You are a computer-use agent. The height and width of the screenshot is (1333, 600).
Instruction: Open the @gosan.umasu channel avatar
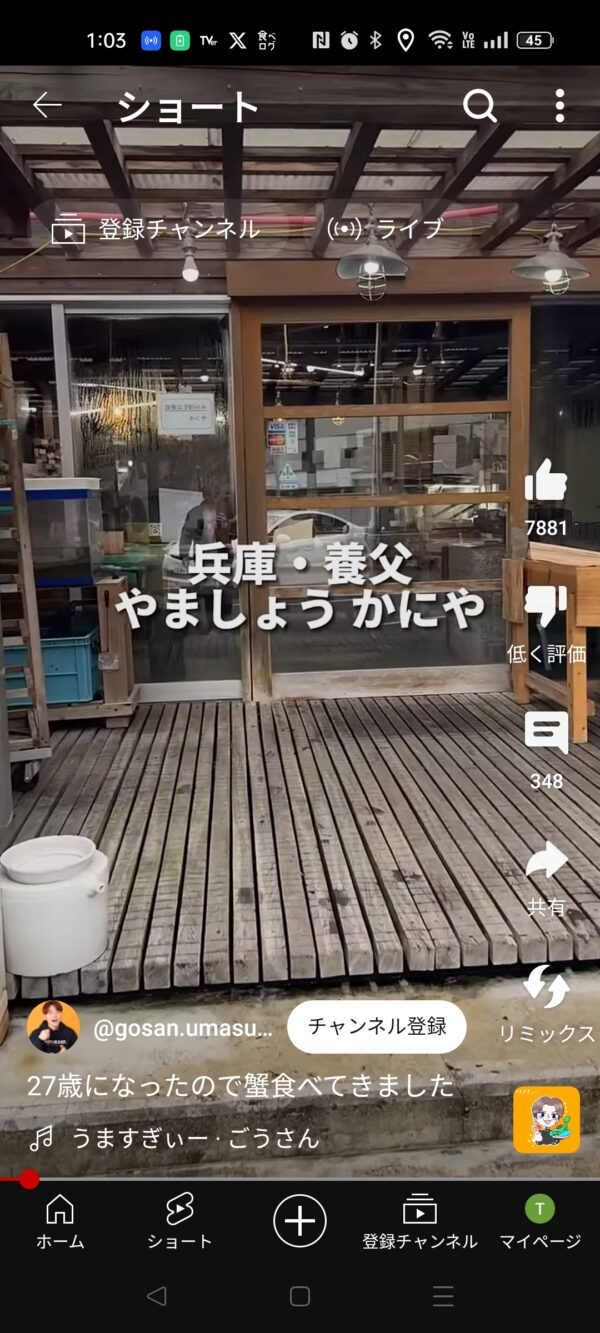pos(53,1026)
